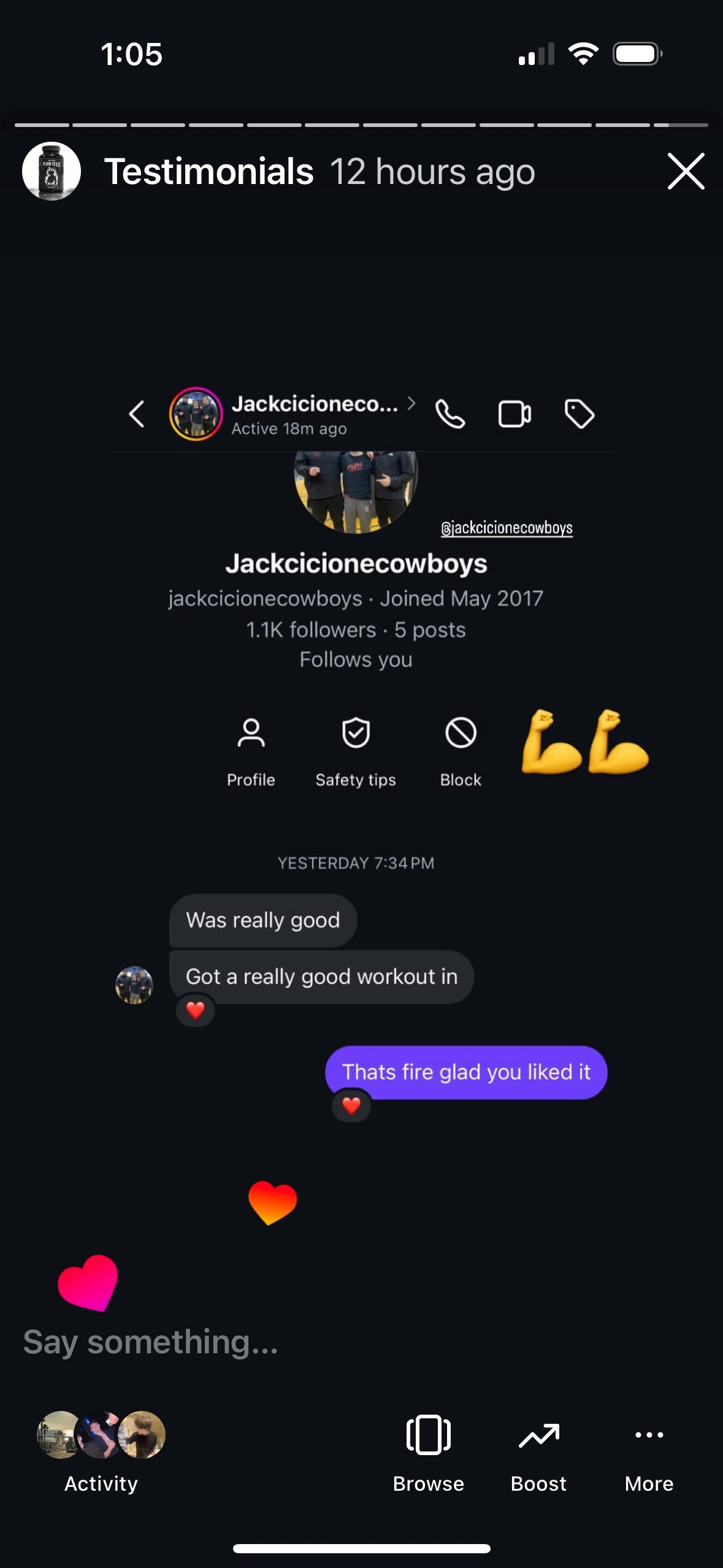Tap the Say something field
This screenshot has height=1568, width=723.
(x=151, y=1342)
